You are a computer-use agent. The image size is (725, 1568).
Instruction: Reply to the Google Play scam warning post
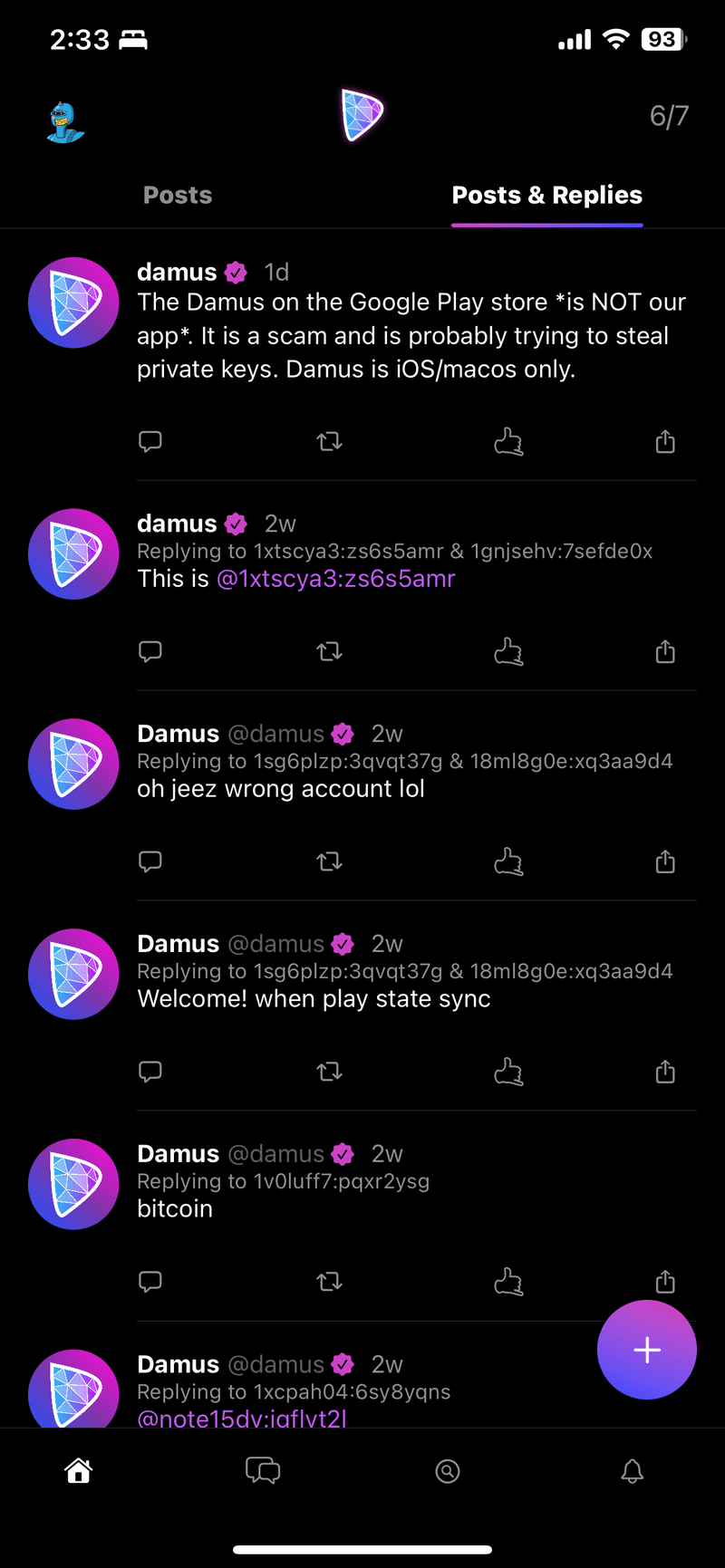coord(150,441)
